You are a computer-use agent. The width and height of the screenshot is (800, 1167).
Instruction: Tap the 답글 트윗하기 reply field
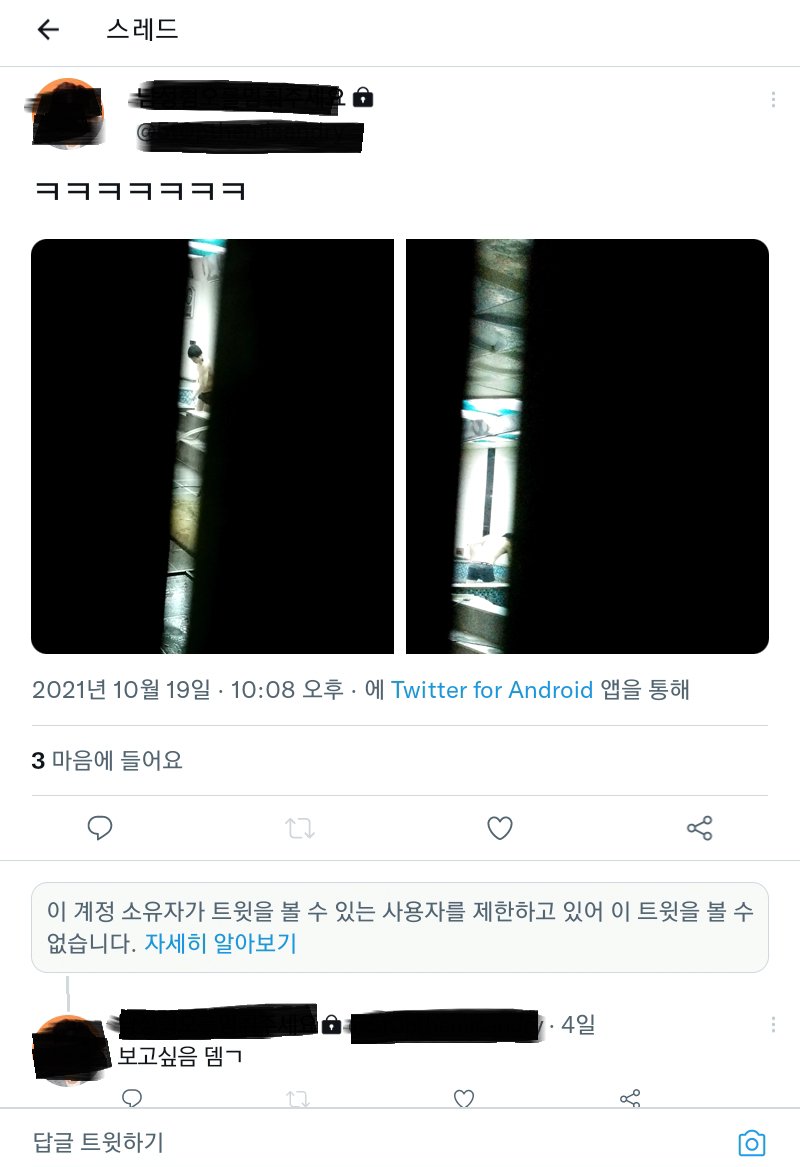300,1142
